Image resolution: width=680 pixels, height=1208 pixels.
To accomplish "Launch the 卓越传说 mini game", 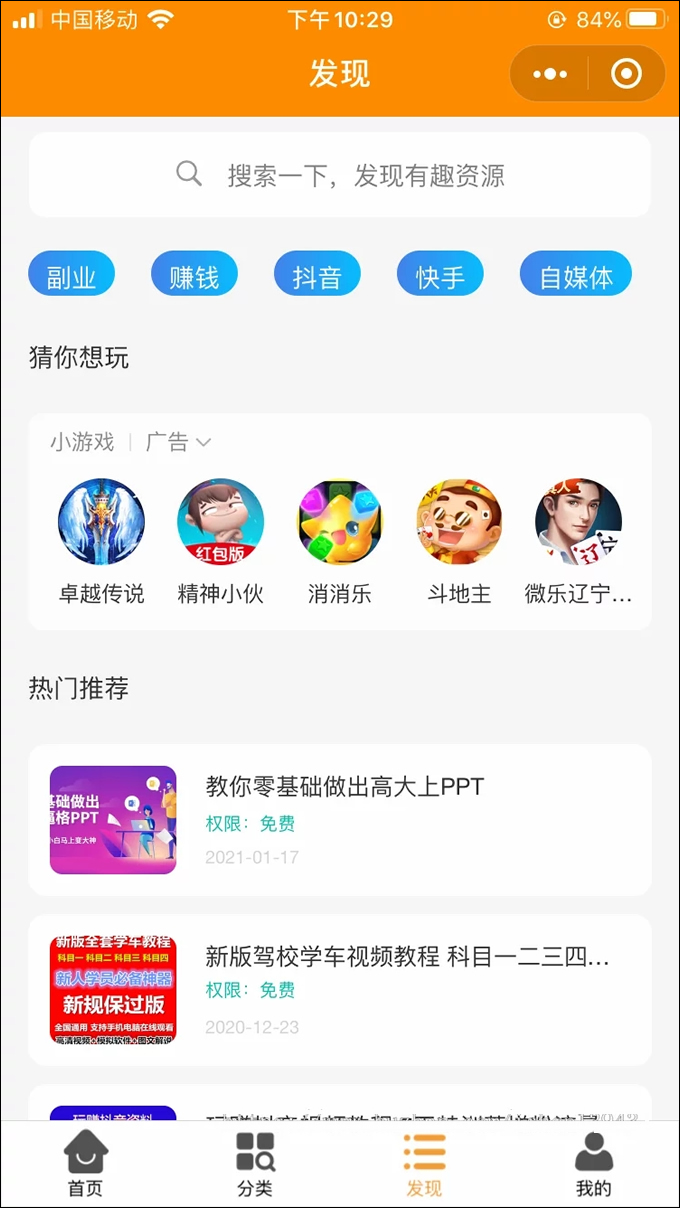I will (101, 522).
